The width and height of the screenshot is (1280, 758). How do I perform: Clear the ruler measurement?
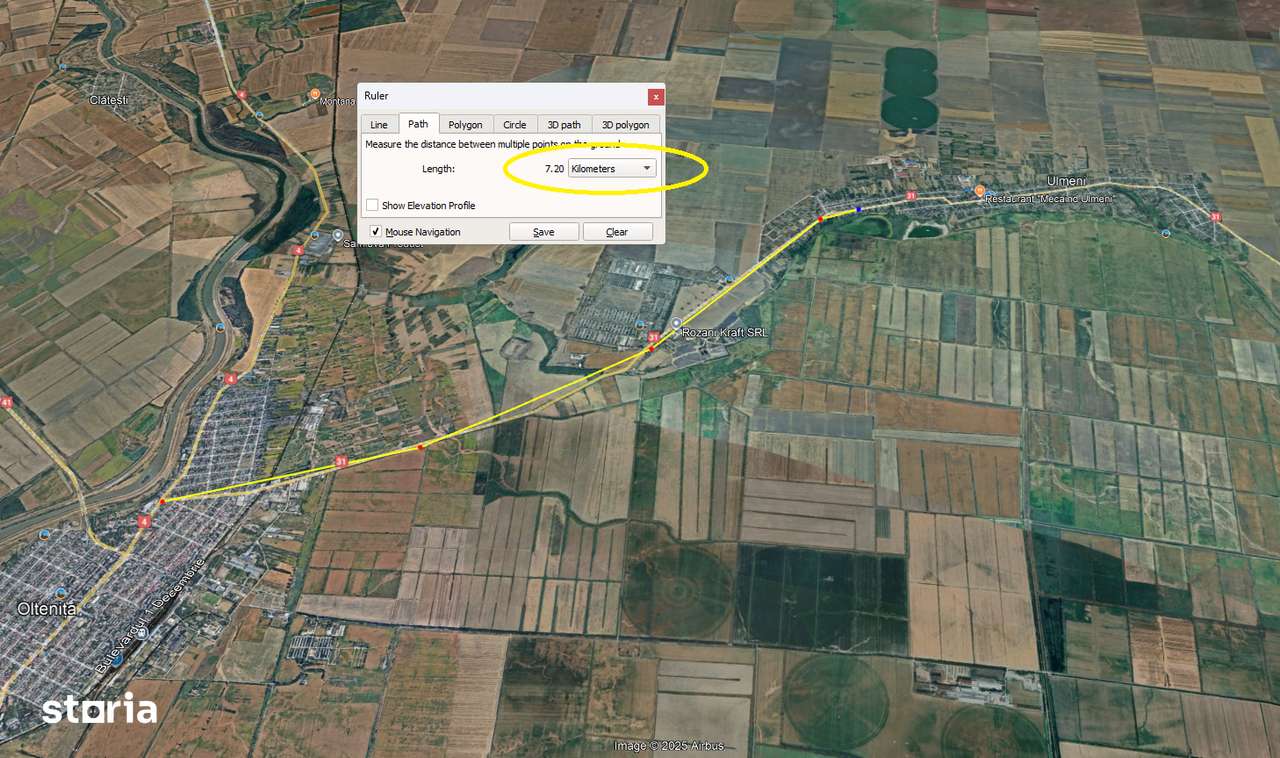point(617,232)
